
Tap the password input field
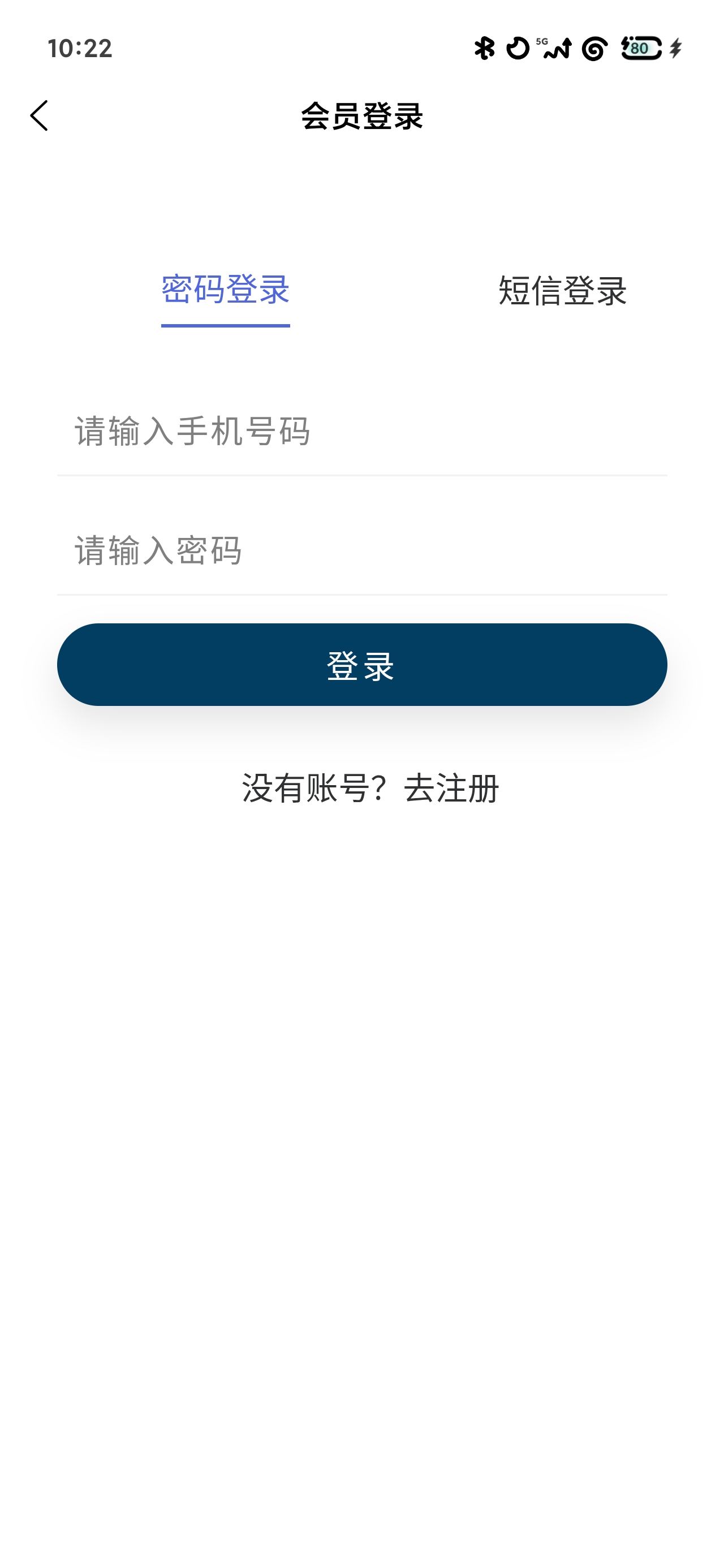[x=361, y=550]
